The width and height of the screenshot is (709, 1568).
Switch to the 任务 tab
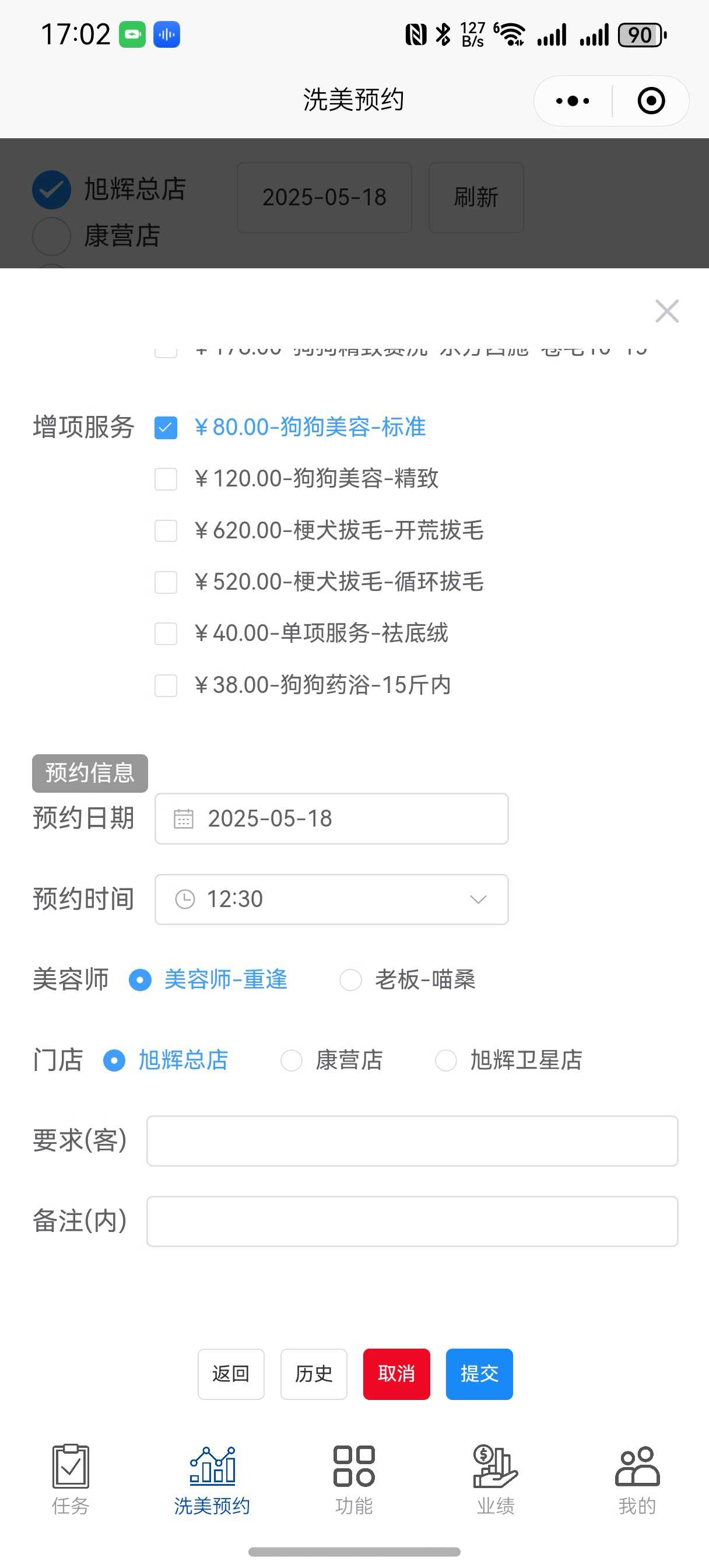(x=71, y=1479)
